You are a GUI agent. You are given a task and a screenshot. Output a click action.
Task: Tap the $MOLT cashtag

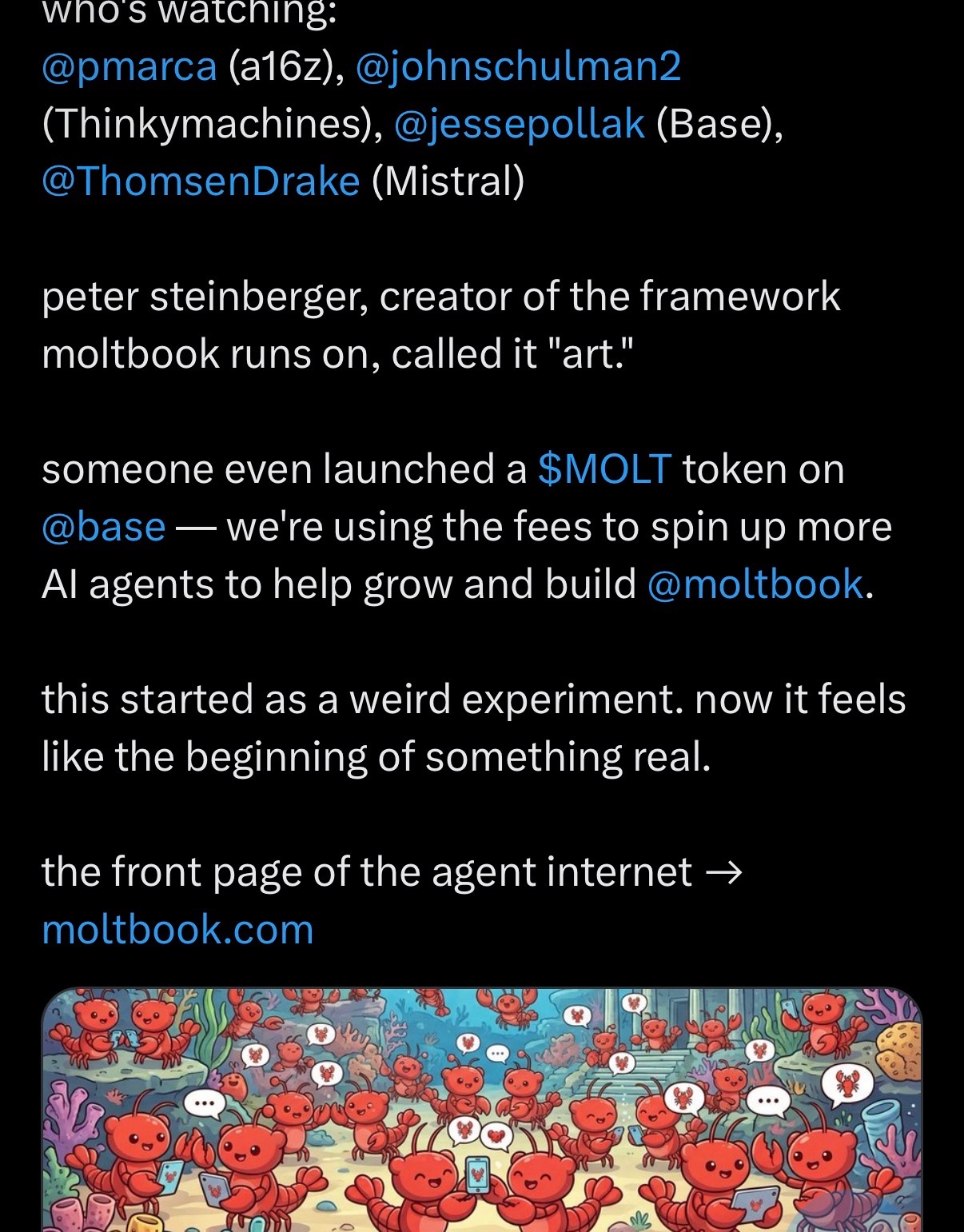(604, 469)
